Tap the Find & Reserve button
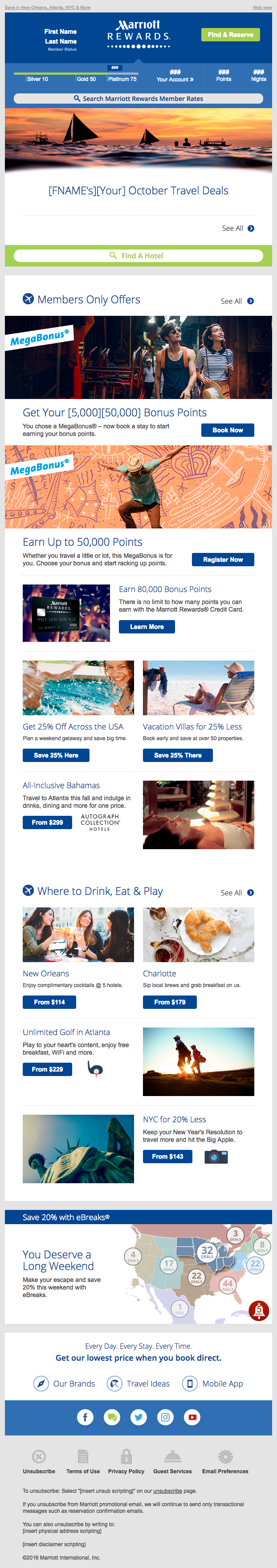This screenshot has width=277, height=1568. click(230, 35)
